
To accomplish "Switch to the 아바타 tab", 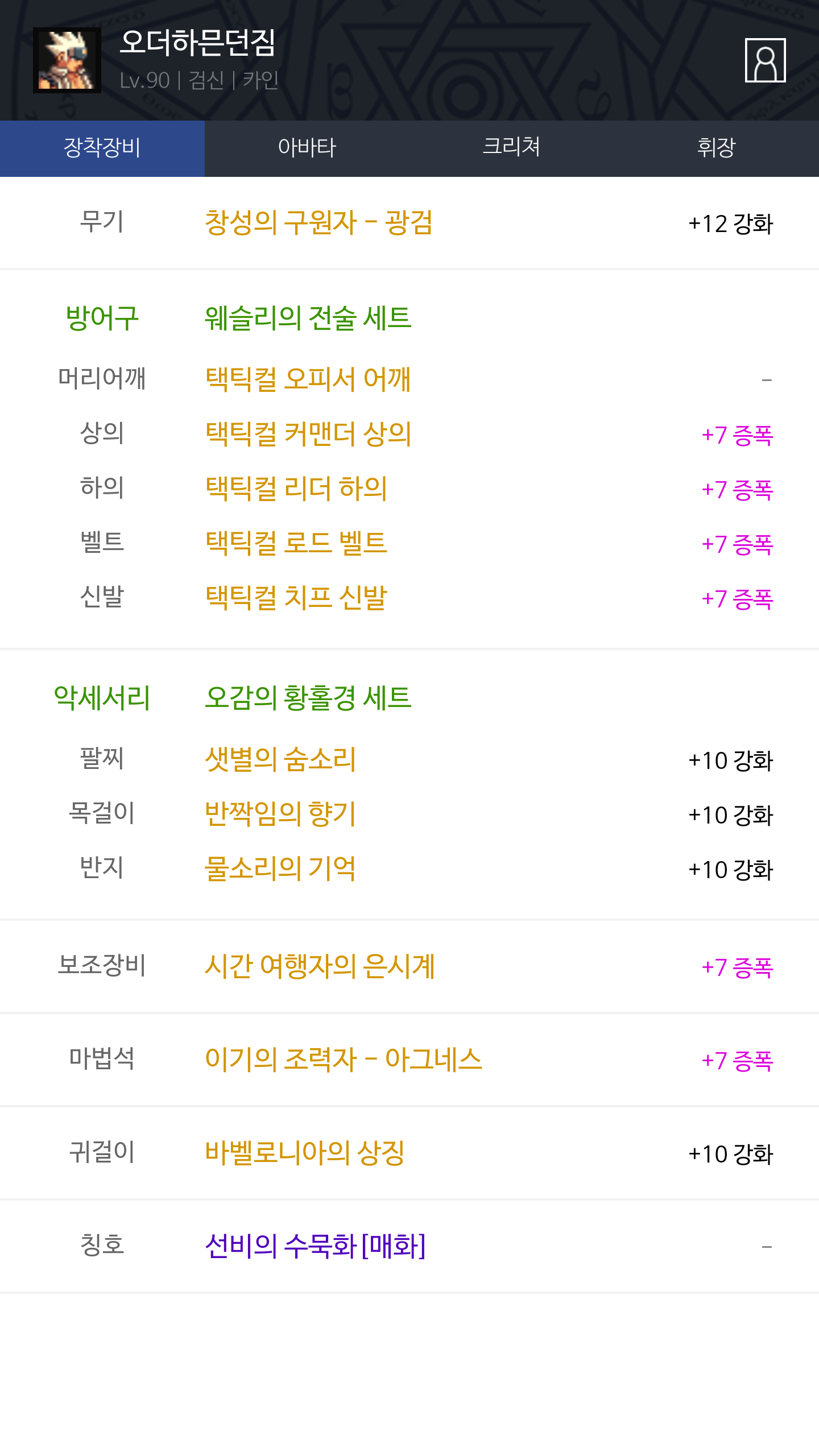I will [x=307, y=148].
